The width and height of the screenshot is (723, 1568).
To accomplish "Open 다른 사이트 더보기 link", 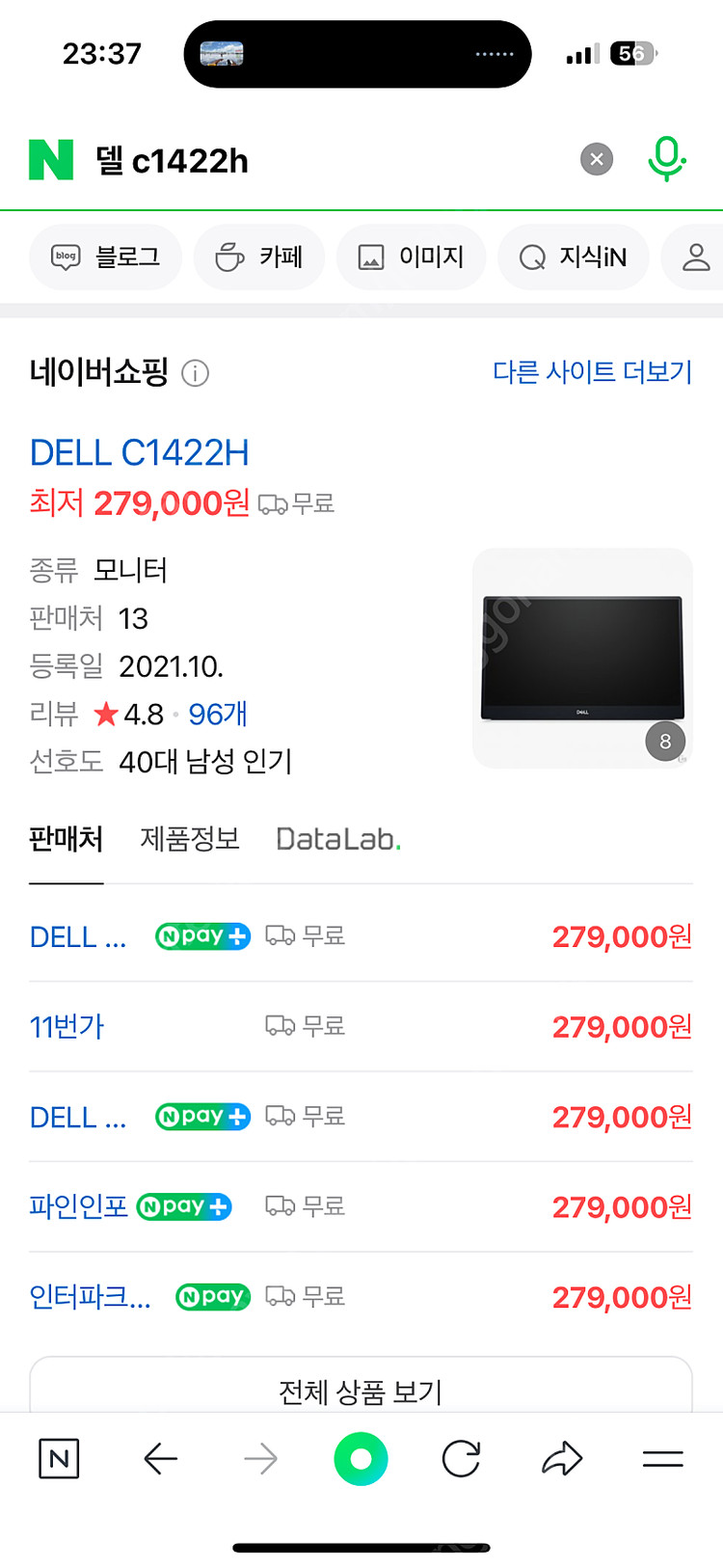I will pos(592,371).
